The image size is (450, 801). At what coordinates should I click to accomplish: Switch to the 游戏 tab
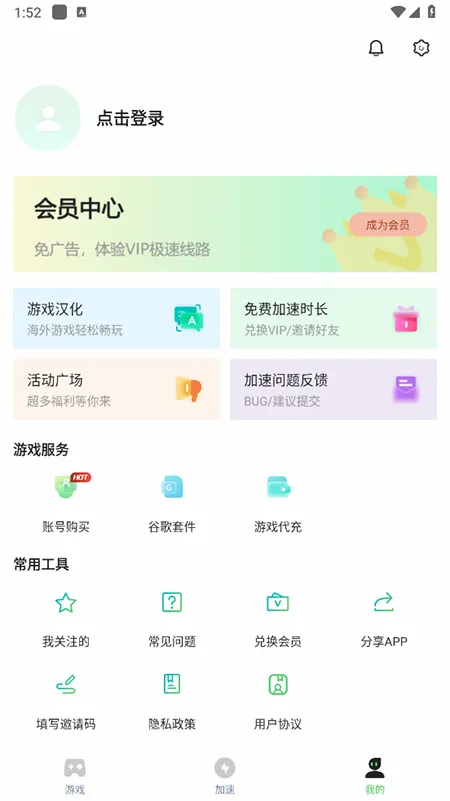75,776
